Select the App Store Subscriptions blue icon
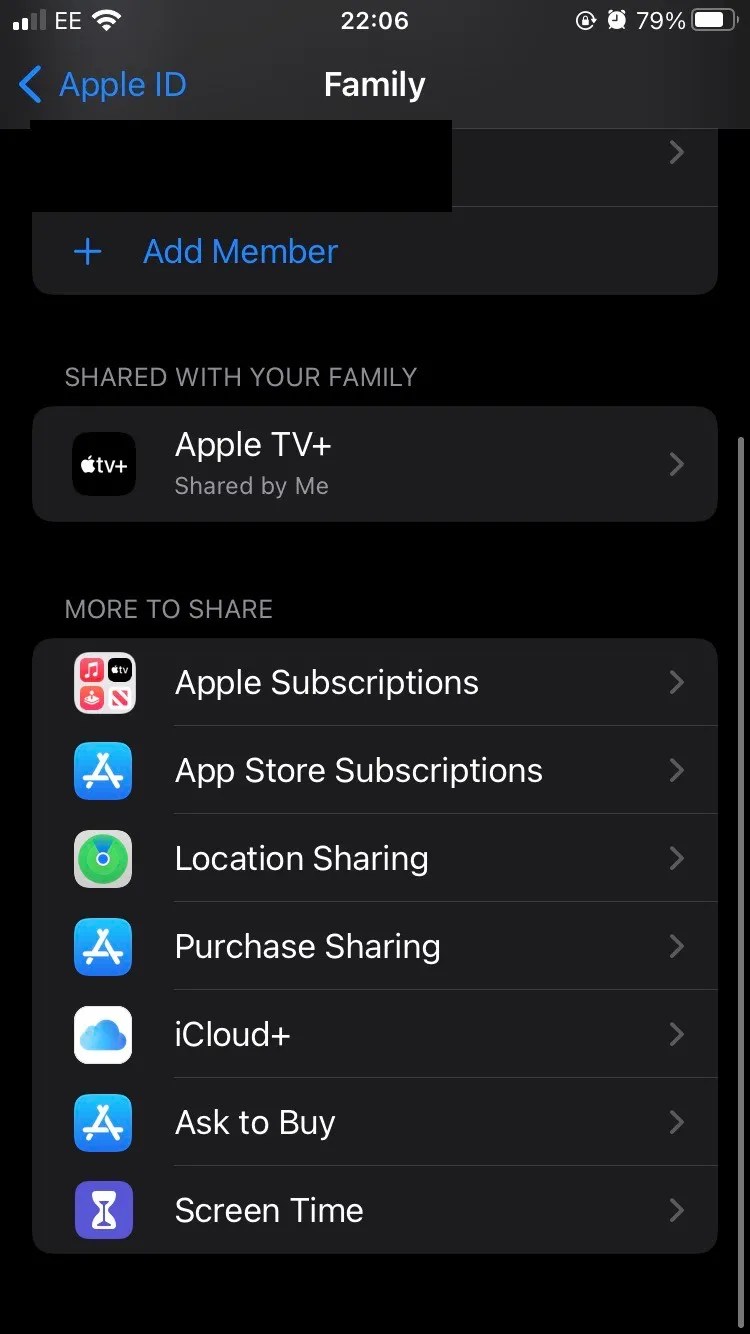750x1334 pixels. point(103,771)
